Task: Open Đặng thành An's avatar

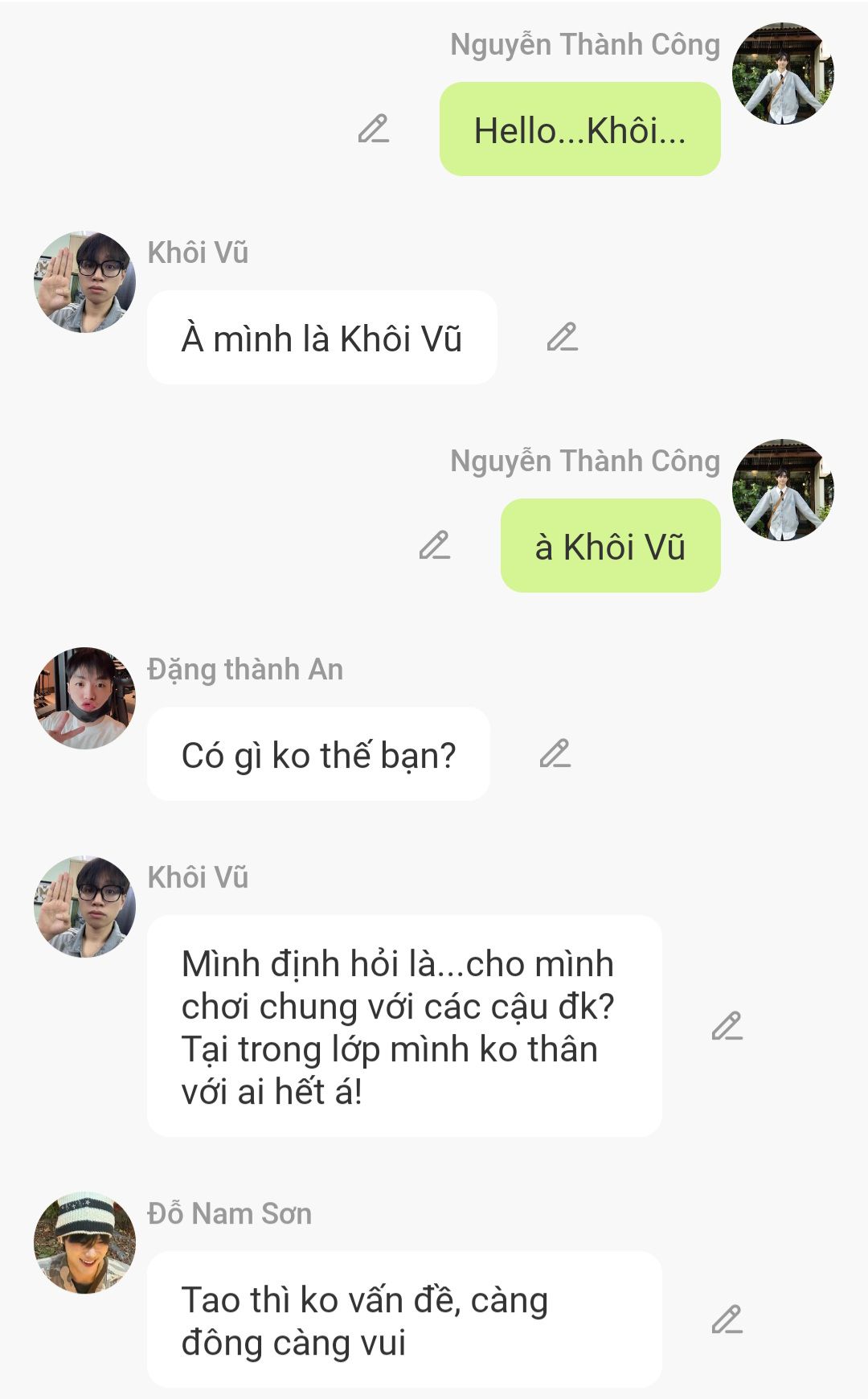Action: (84, 698)
